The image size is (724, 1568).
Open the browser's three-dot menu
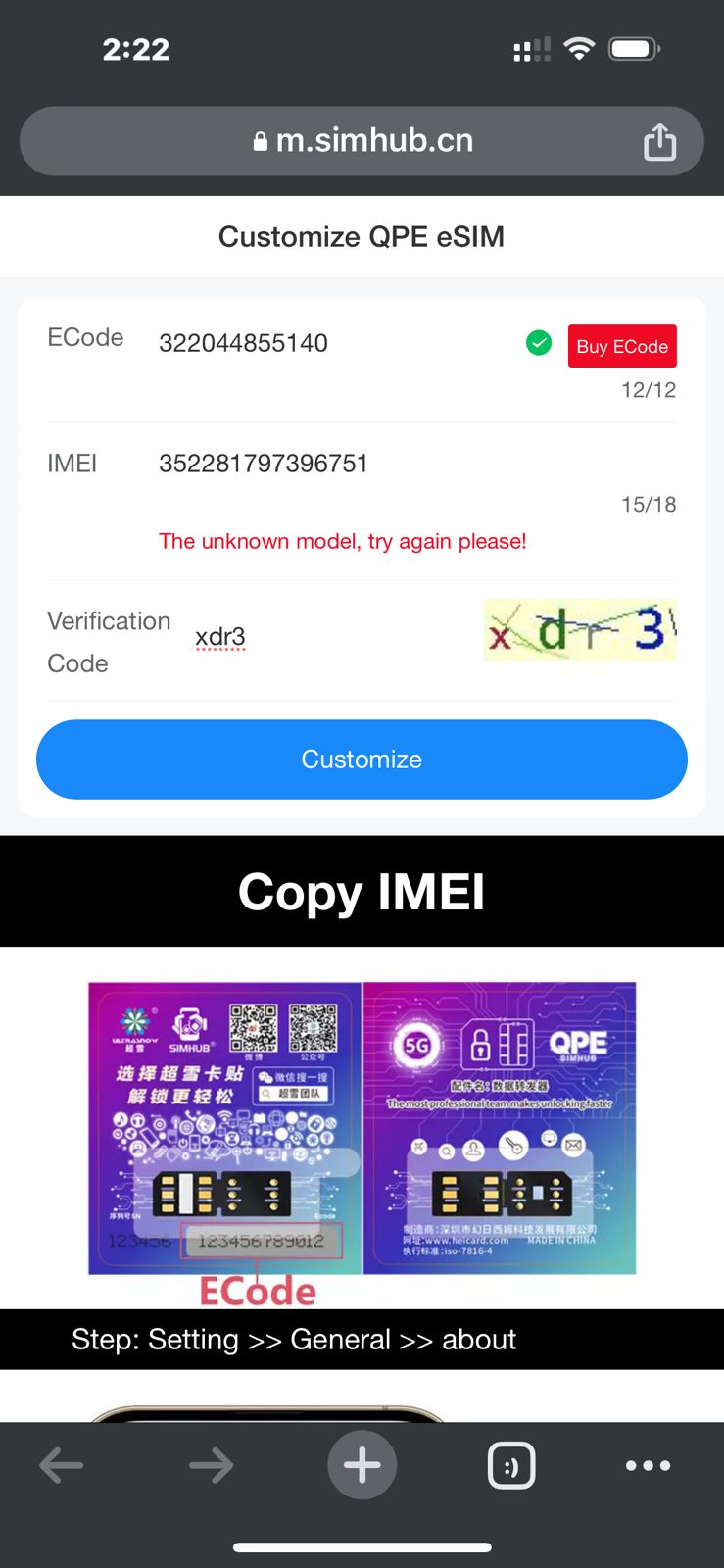[649, 1466]
